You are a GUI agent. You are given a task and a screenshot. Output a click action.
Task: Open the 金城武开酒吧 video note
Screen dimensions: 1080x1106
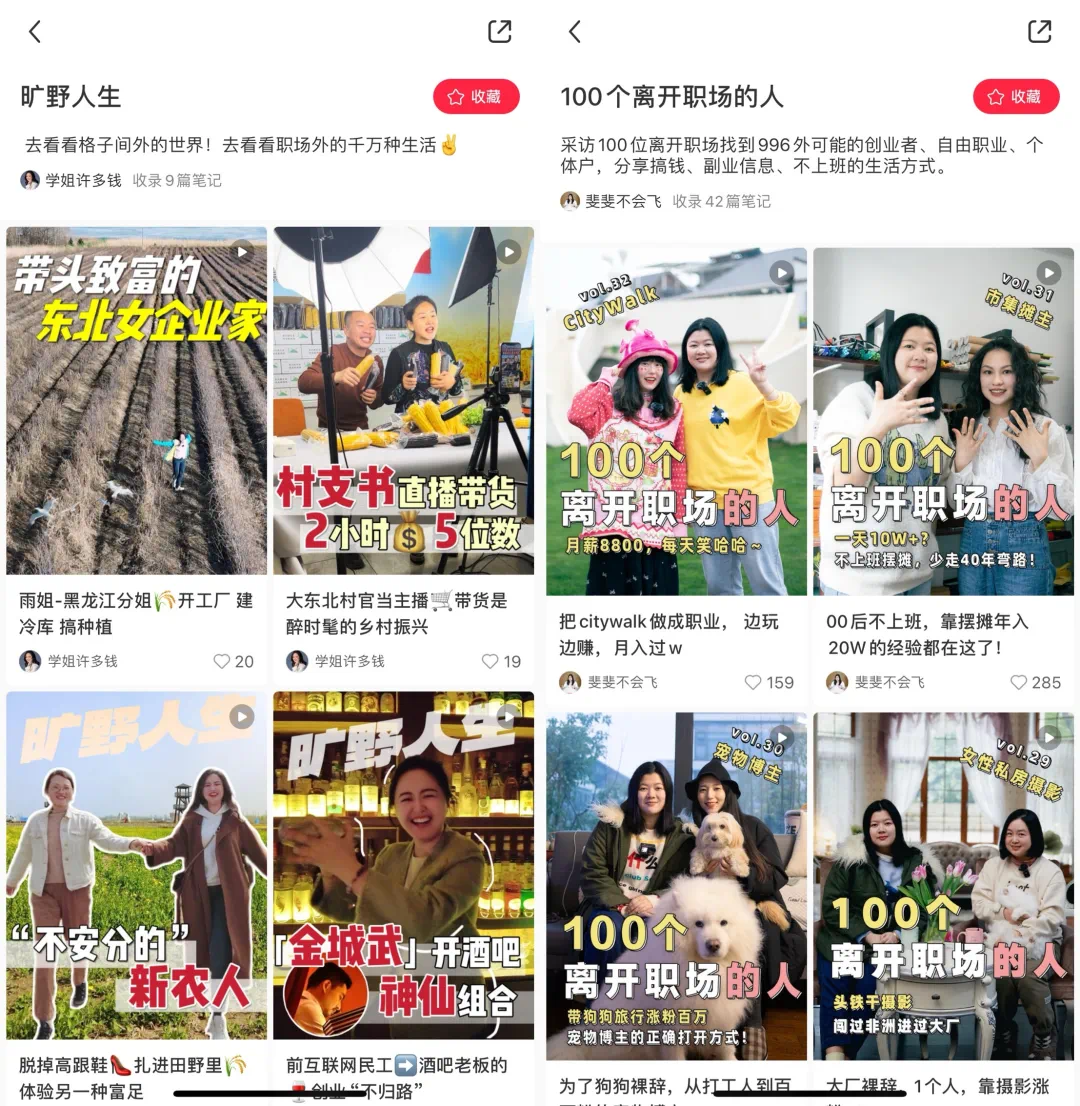403,865
